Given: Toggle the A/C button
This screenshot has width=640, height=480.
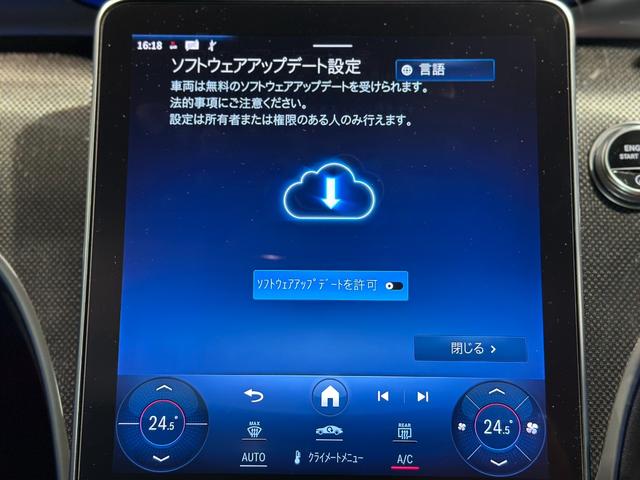Looking at the screenshot, I should [404, 459].
